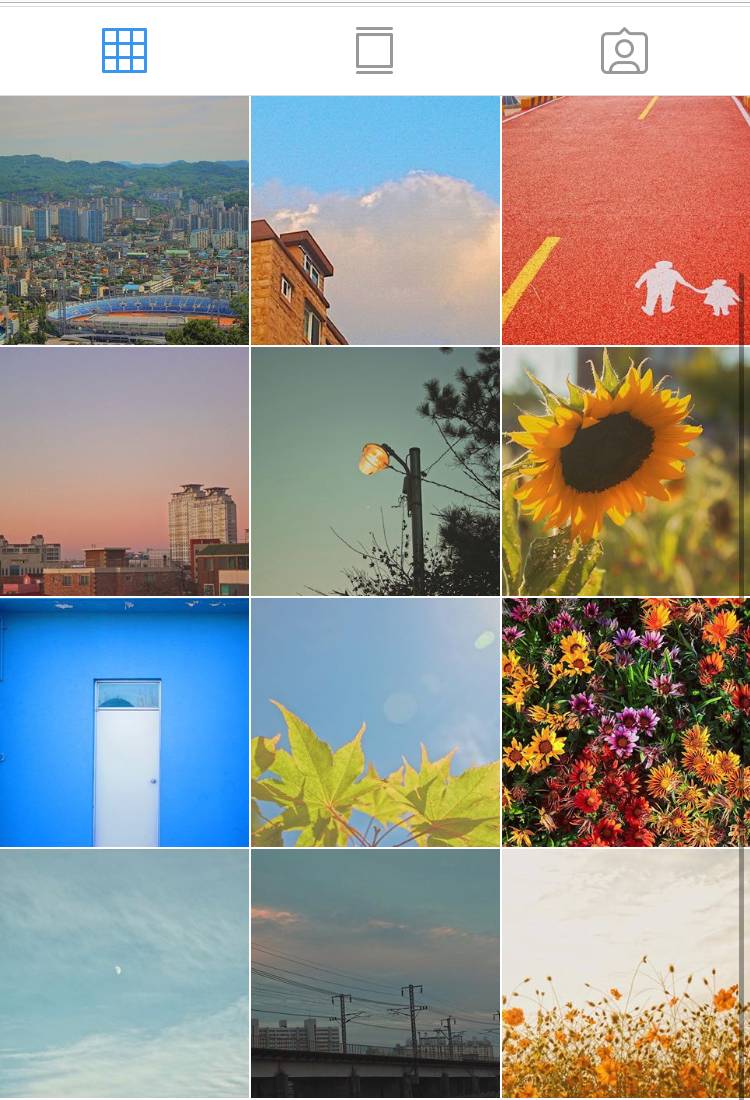This screenshot has height=1100, width=750.
Task: Open the orange cosmos flower field photo
Action: (626, 973)
